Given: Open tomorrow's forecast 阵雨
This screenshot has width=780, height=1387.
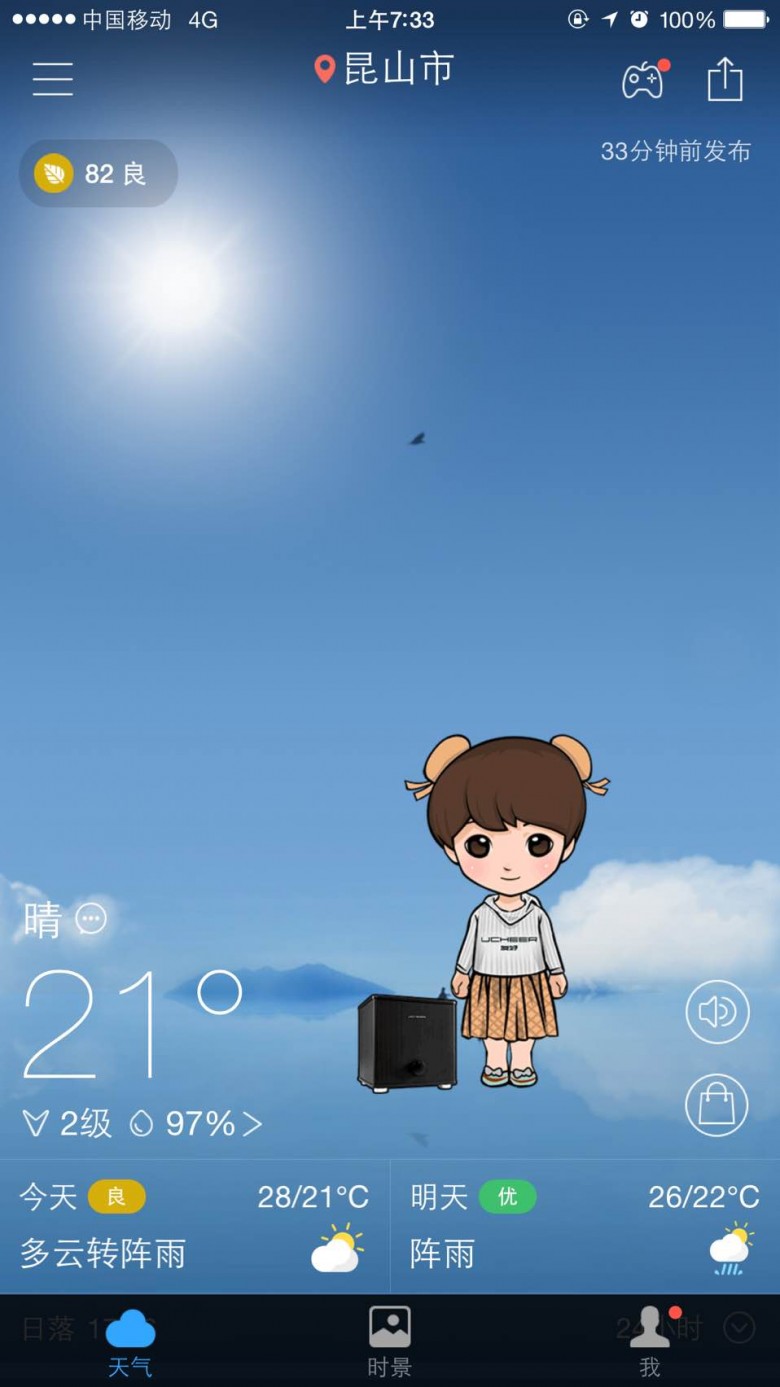Looking at the screenshot, I should [x=584, y=1226].
